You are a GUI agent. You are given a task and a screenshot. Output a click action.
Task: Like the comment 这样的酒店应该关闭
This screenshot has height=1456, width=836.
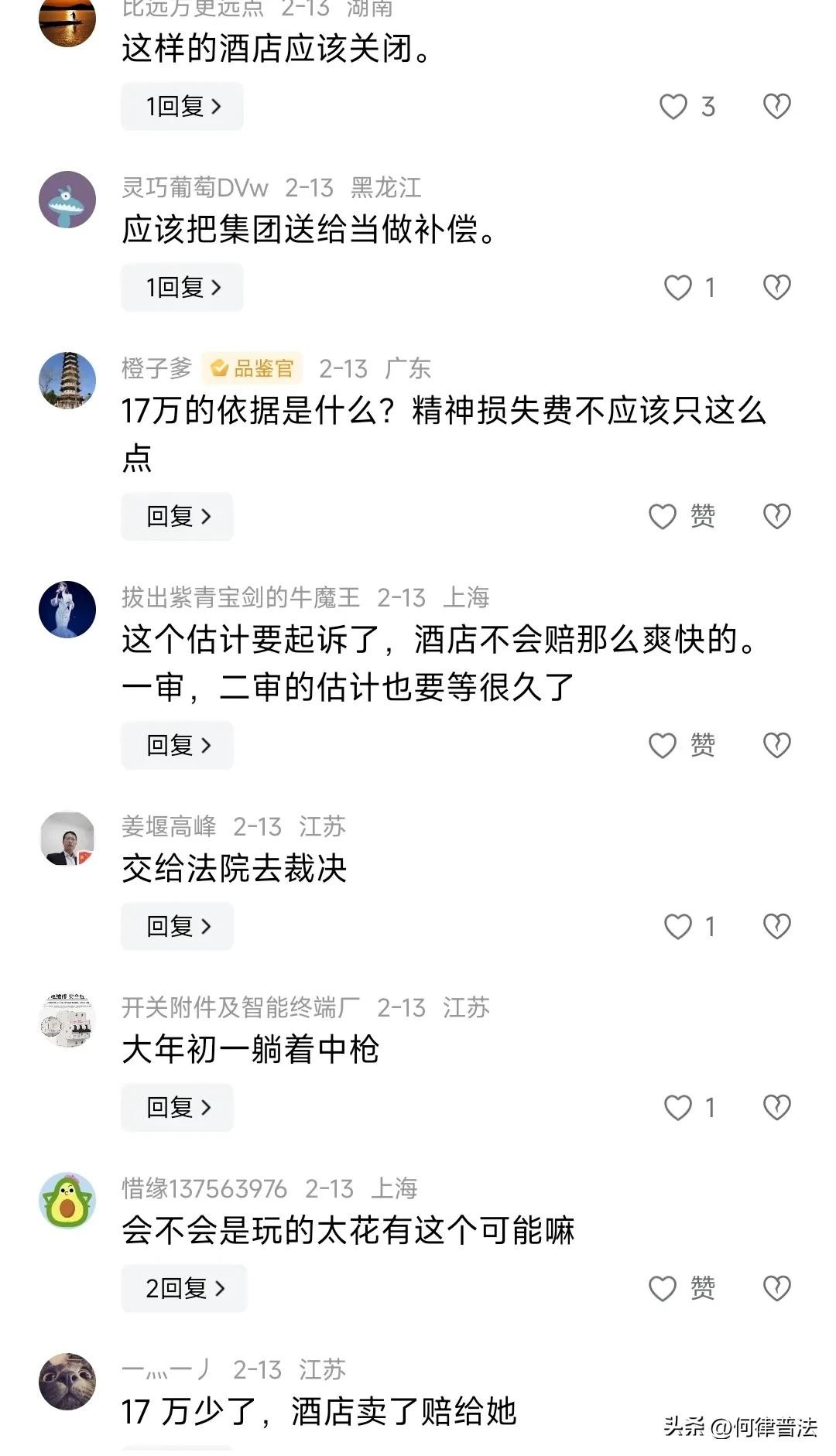click(x=673, y=107)
